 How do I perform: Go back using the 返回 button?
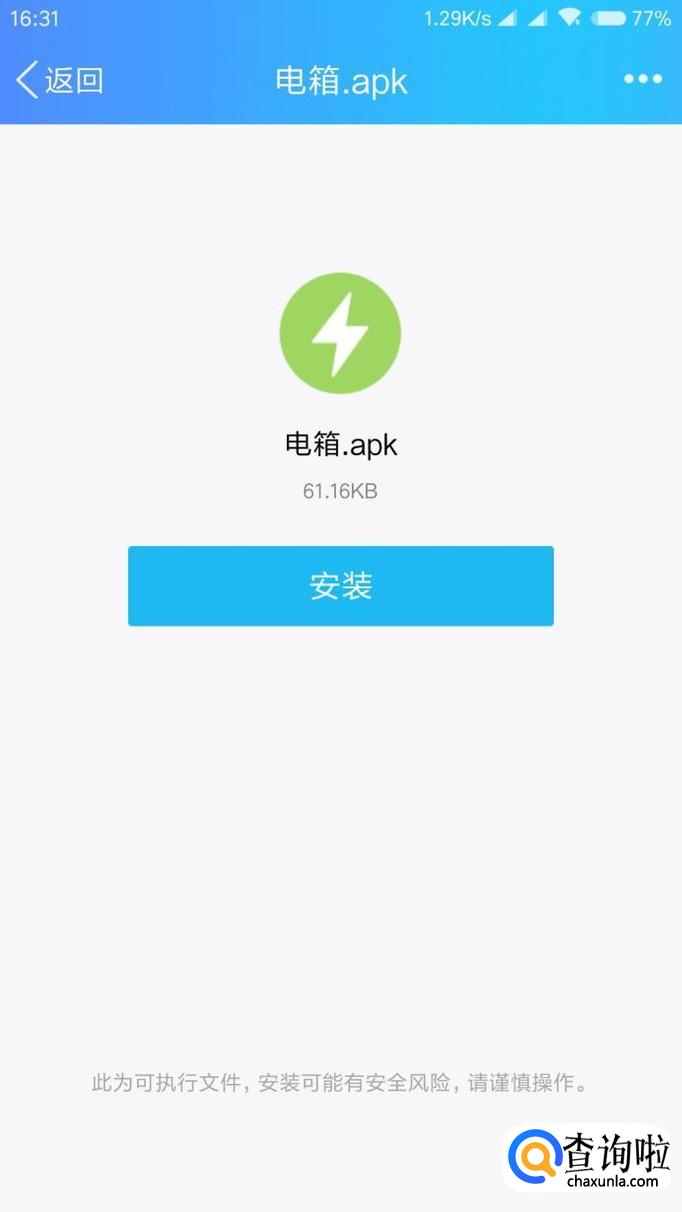point(60,80)
